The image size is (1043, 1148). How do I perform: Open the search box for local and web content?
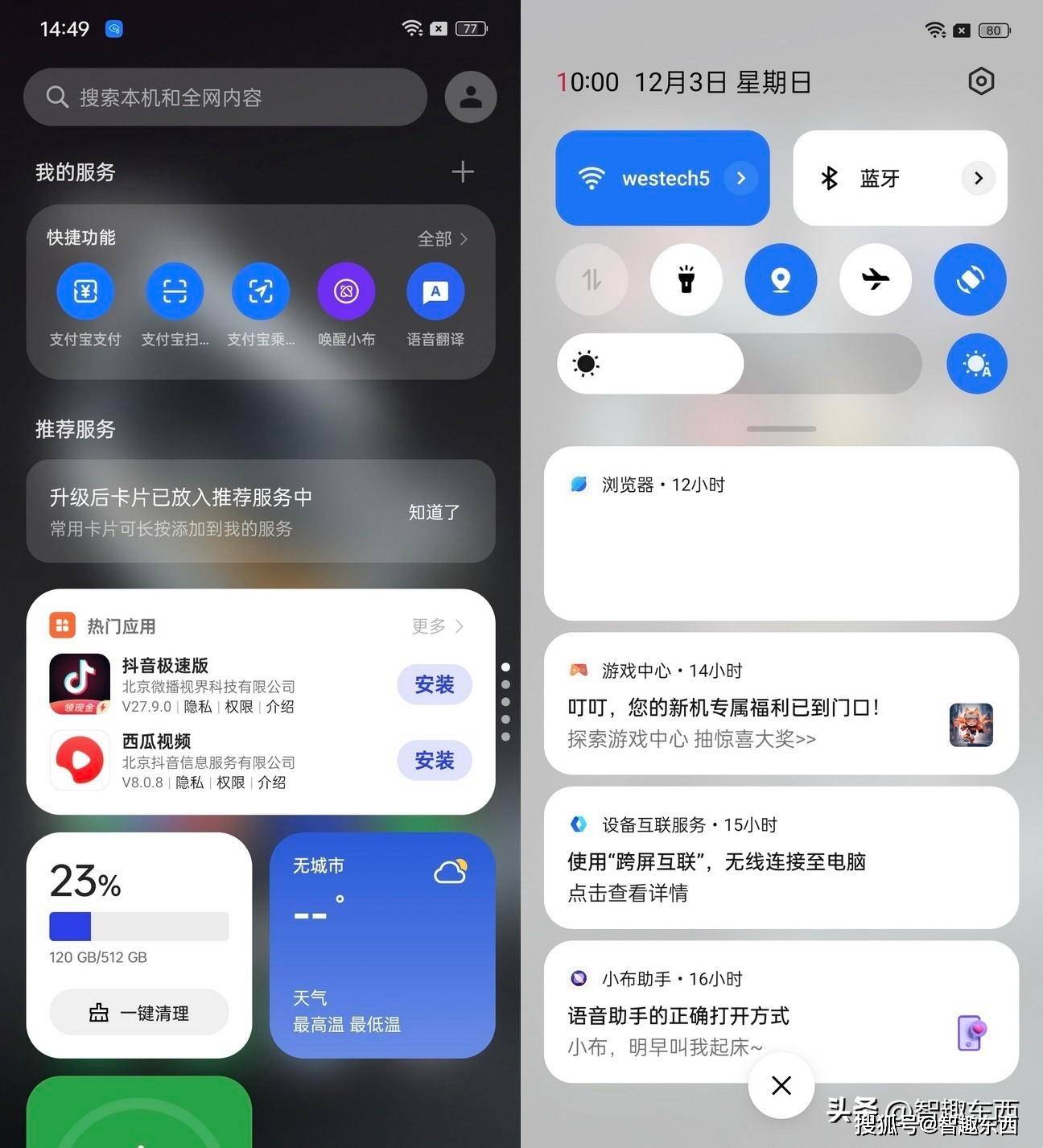click(225, 97)
